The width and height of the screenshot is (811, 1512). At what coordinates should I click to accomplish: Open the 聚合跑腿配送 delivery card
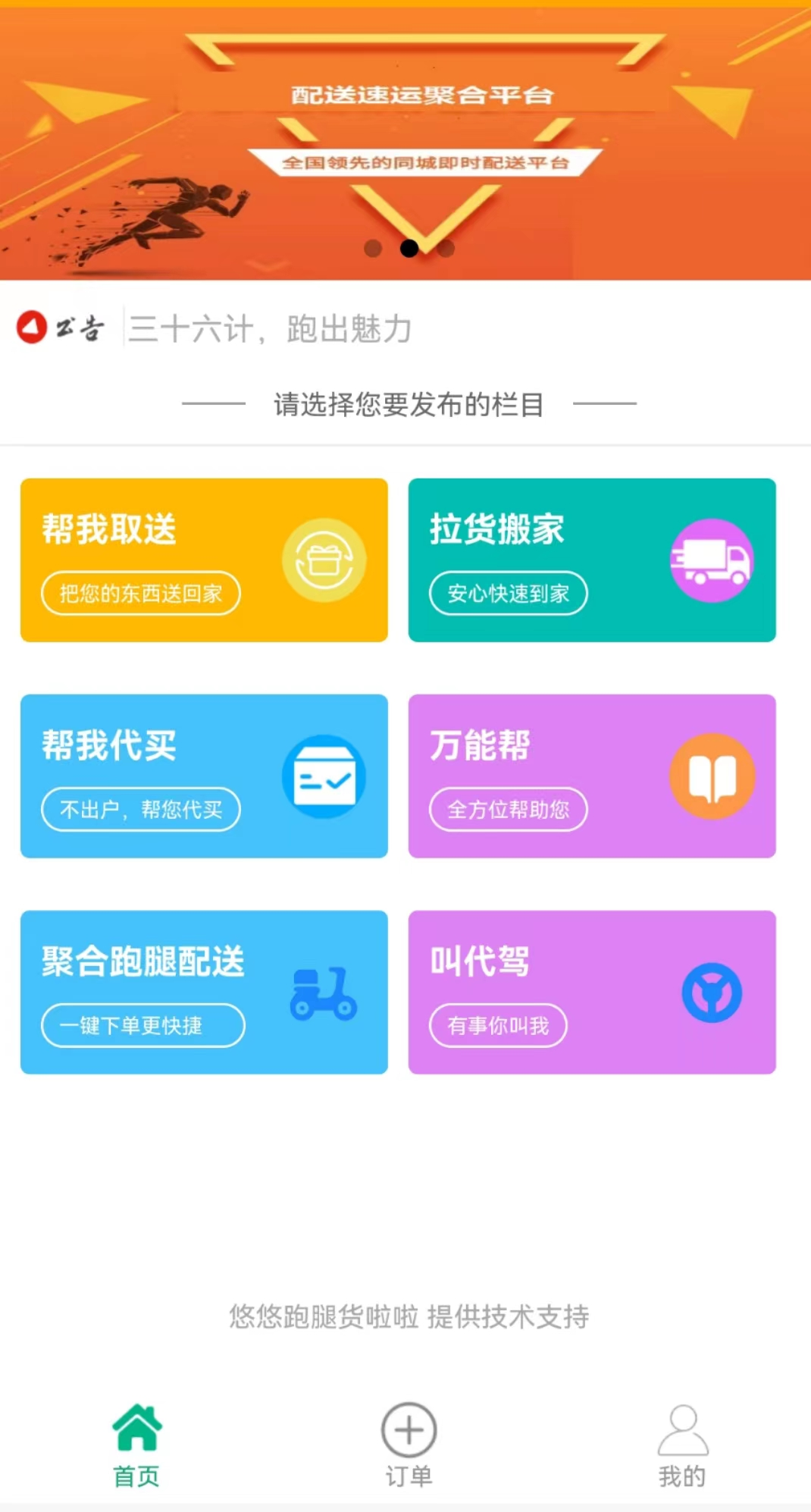pos(204,992)
